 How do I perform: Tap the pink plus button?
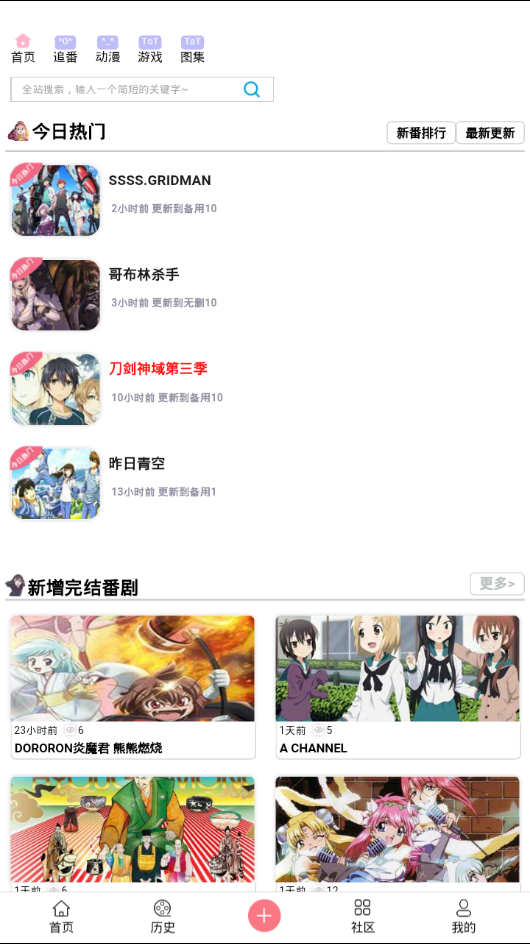264,916
